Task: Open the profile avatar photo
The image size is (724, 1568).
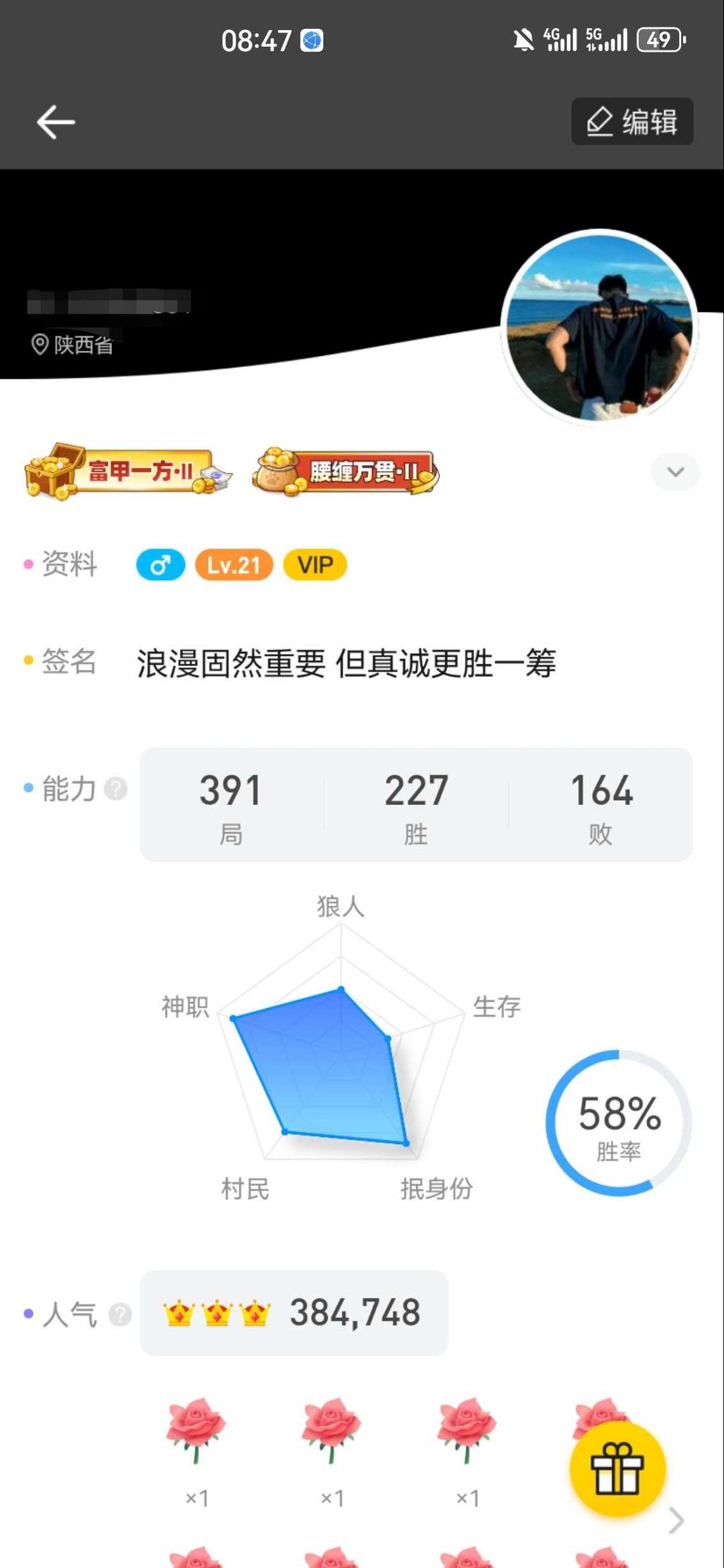Action: click(599, 329)
